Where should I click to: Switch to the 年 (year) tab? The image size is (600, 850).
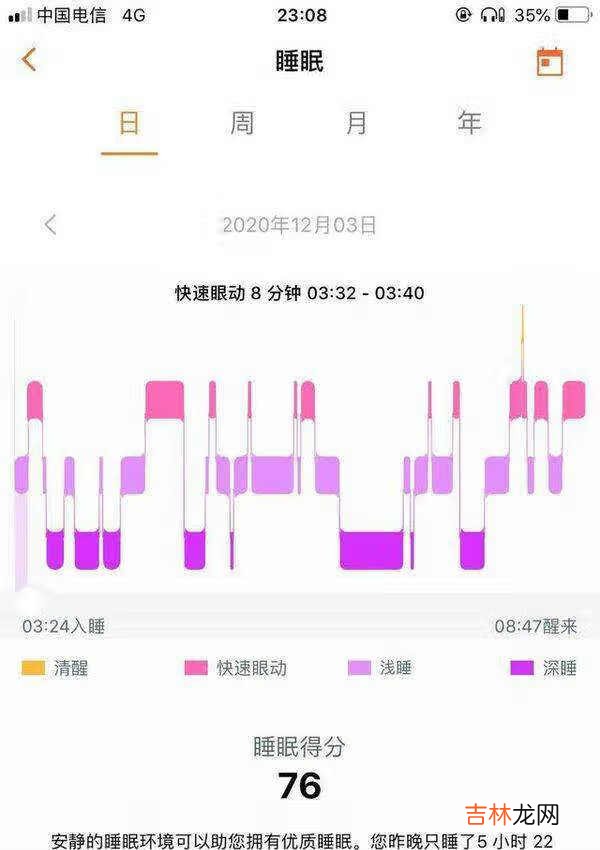[x=470, y=123]
